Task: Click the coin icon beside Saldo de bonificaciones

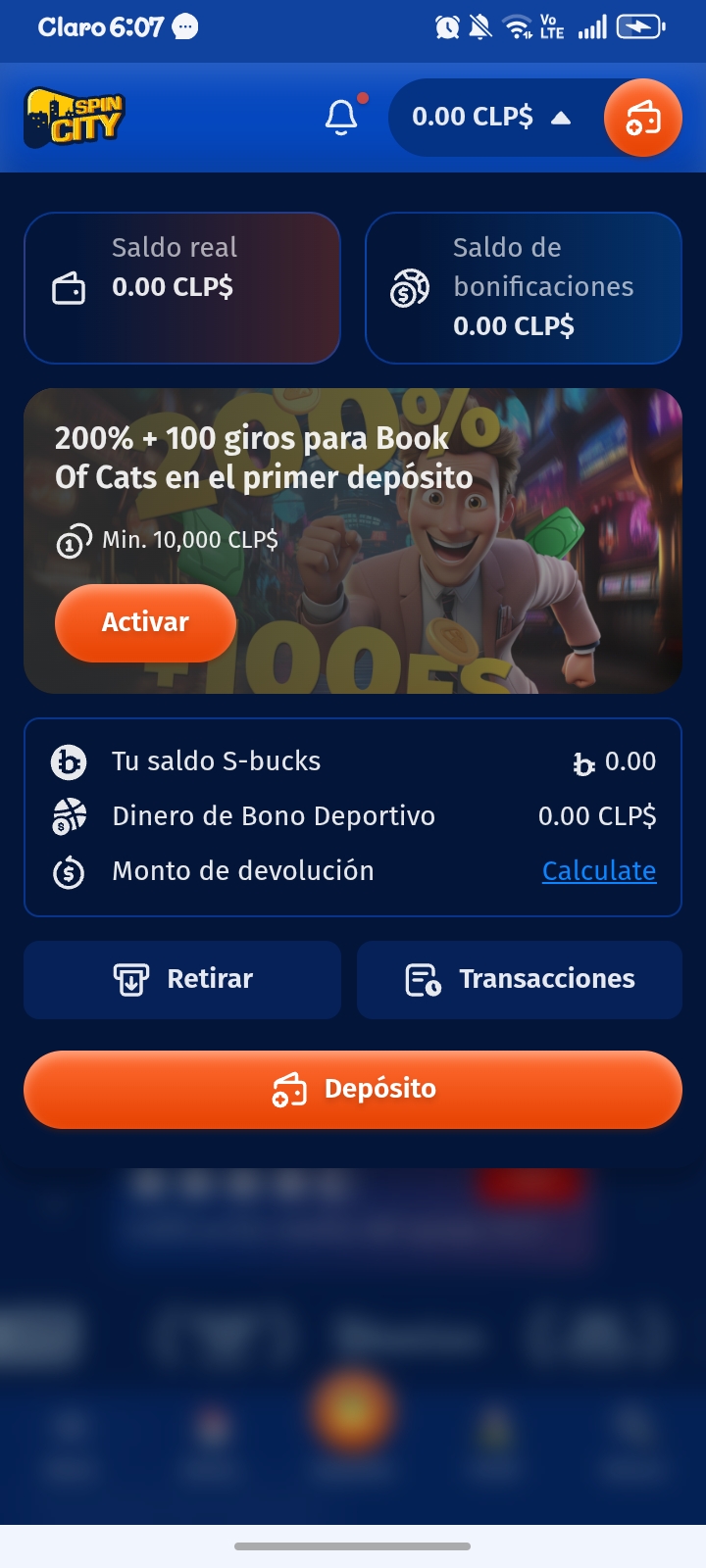Action: [x=407, y=287]
